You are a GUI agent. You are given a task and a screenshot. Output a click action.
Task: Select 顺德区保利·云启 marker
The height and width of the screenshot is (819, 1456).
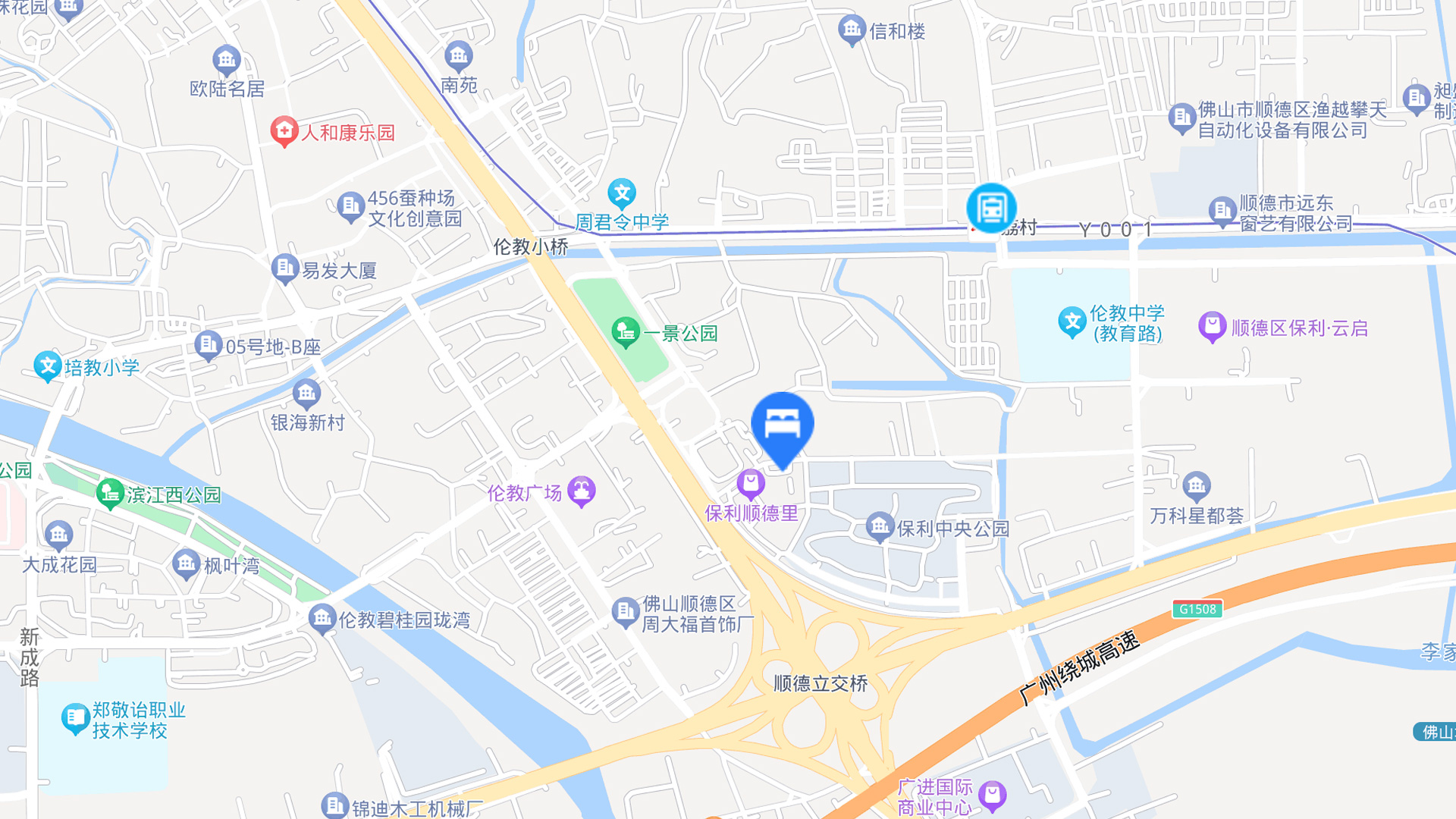coord(1212,327)
